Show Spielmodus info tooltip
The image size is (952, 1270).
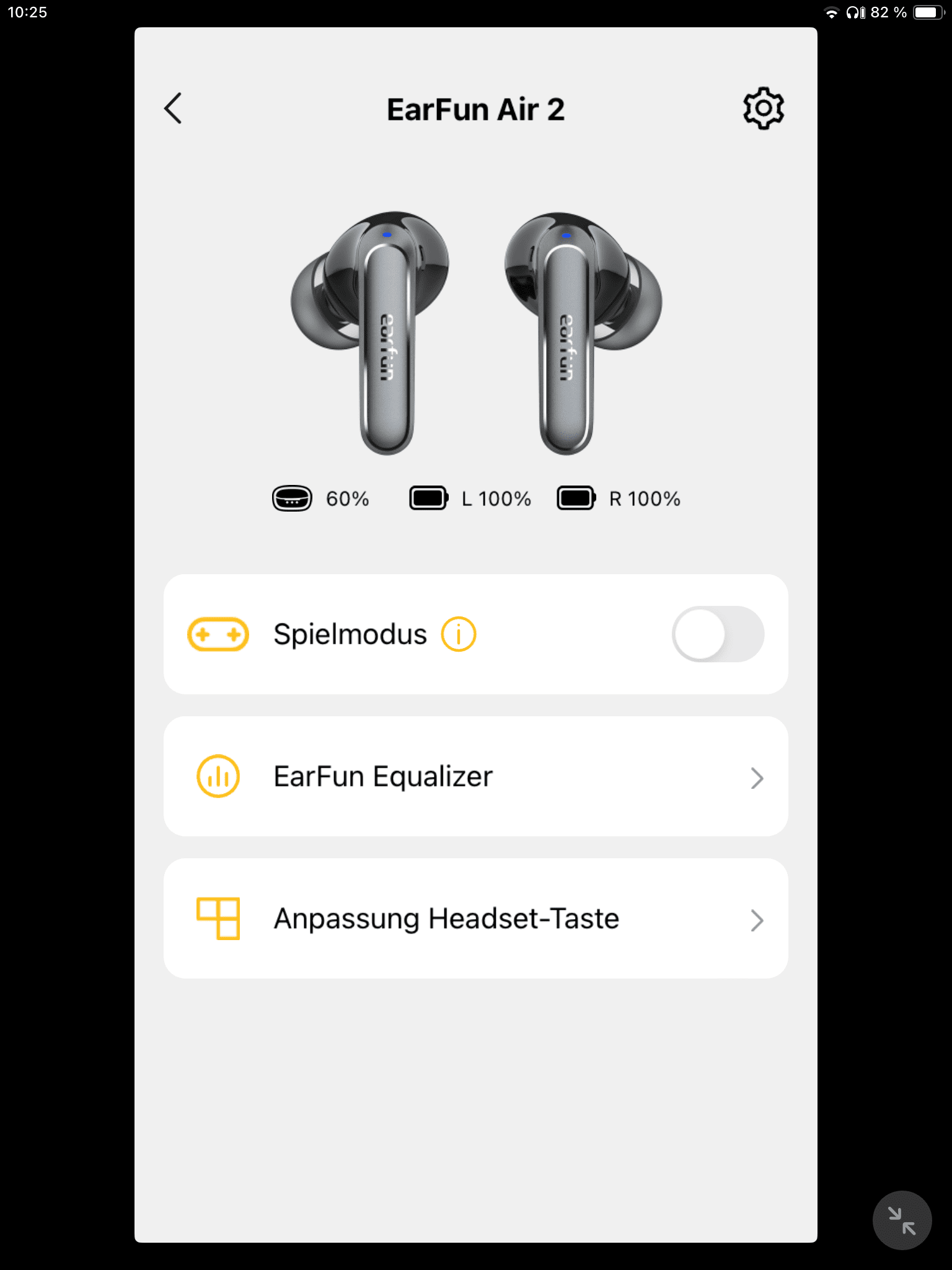coord(458,634)
